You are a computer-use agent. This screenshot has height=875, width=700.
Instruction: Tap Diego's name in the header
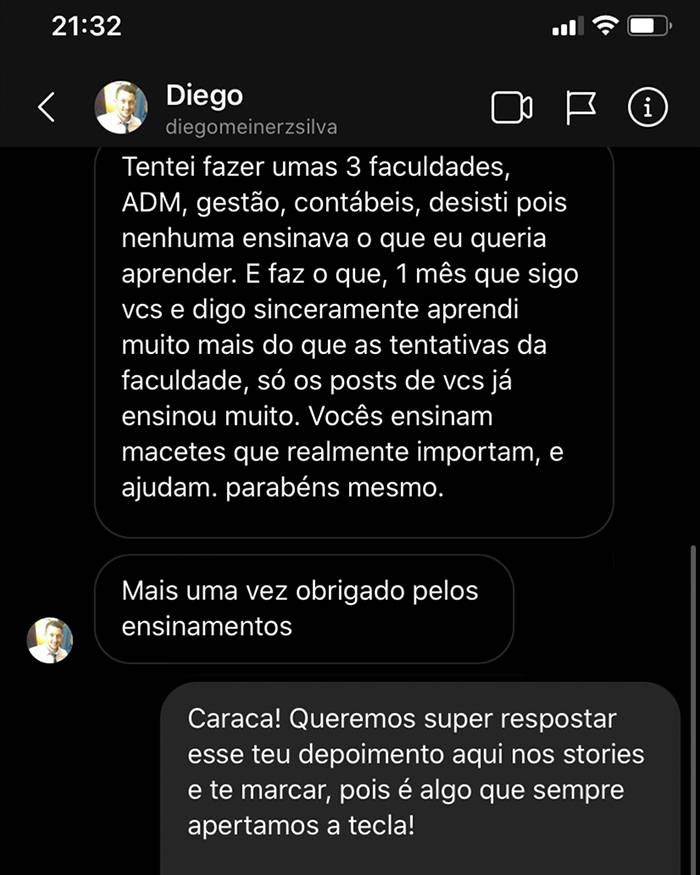tap(204, 96)
